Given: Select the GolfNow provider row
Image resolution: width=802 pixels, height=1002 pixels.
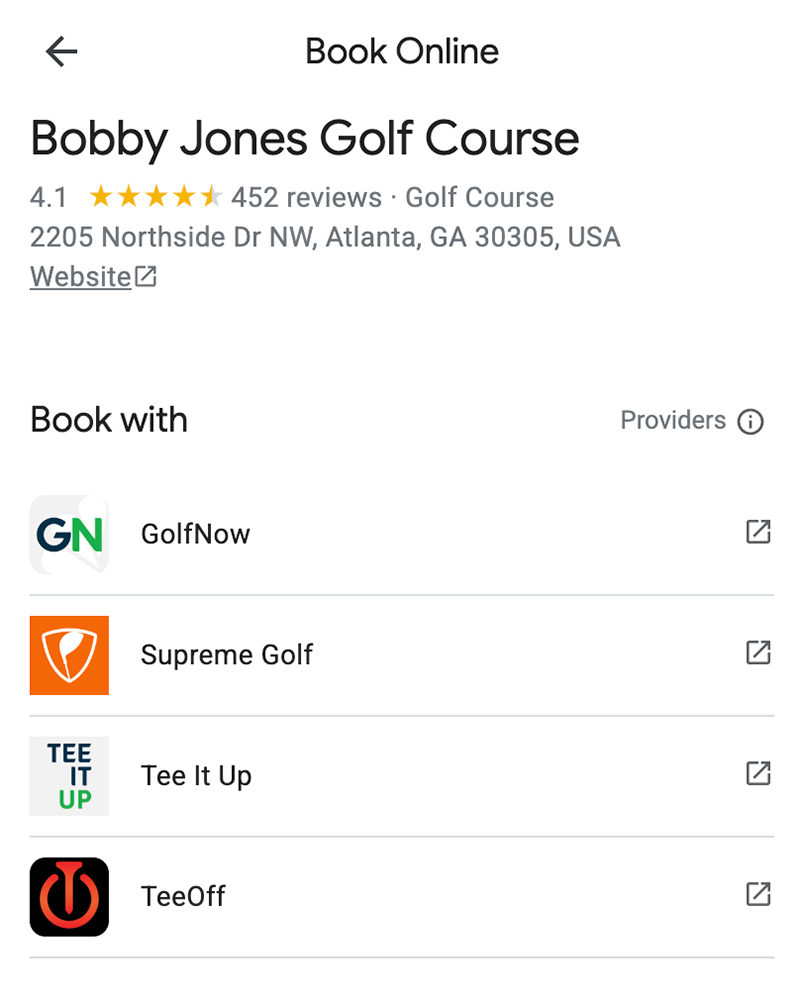Looking at the screenshot, I should click(x=195, y=534).
